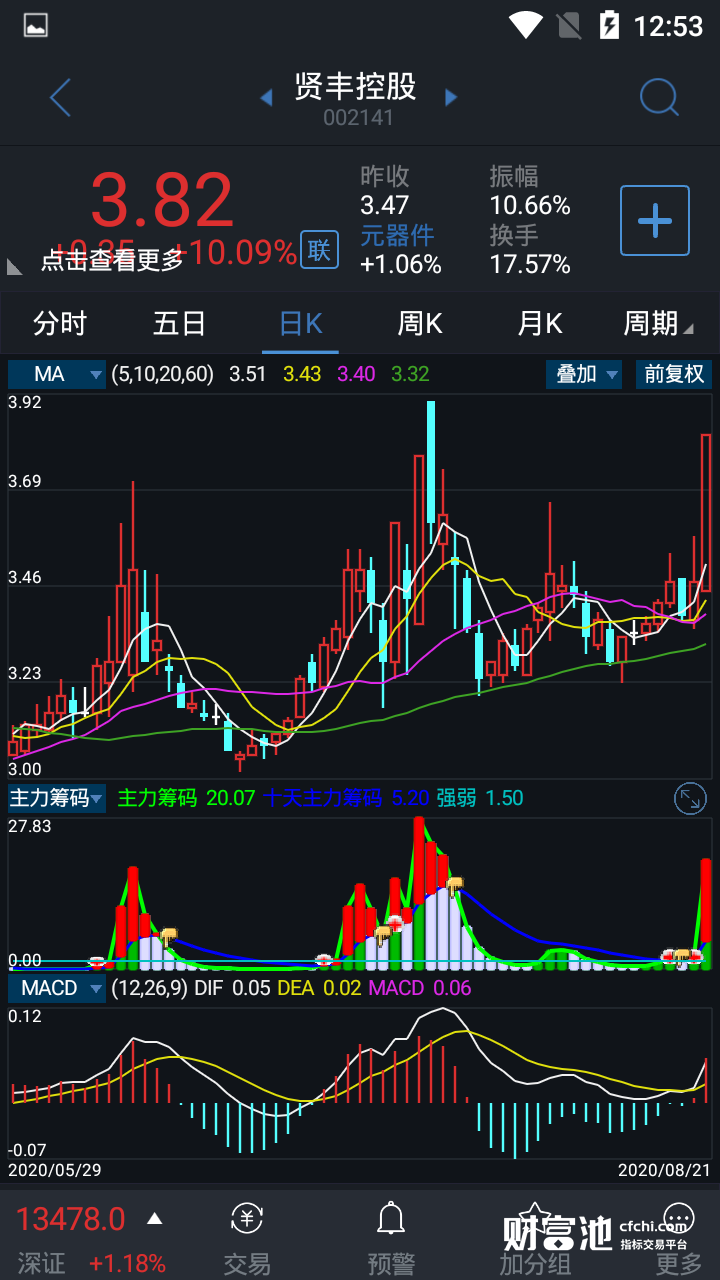Viewport: 720px width, 1280px height.
Task: Tap the 前复权 adjustment button
Action: click(674, 374)
